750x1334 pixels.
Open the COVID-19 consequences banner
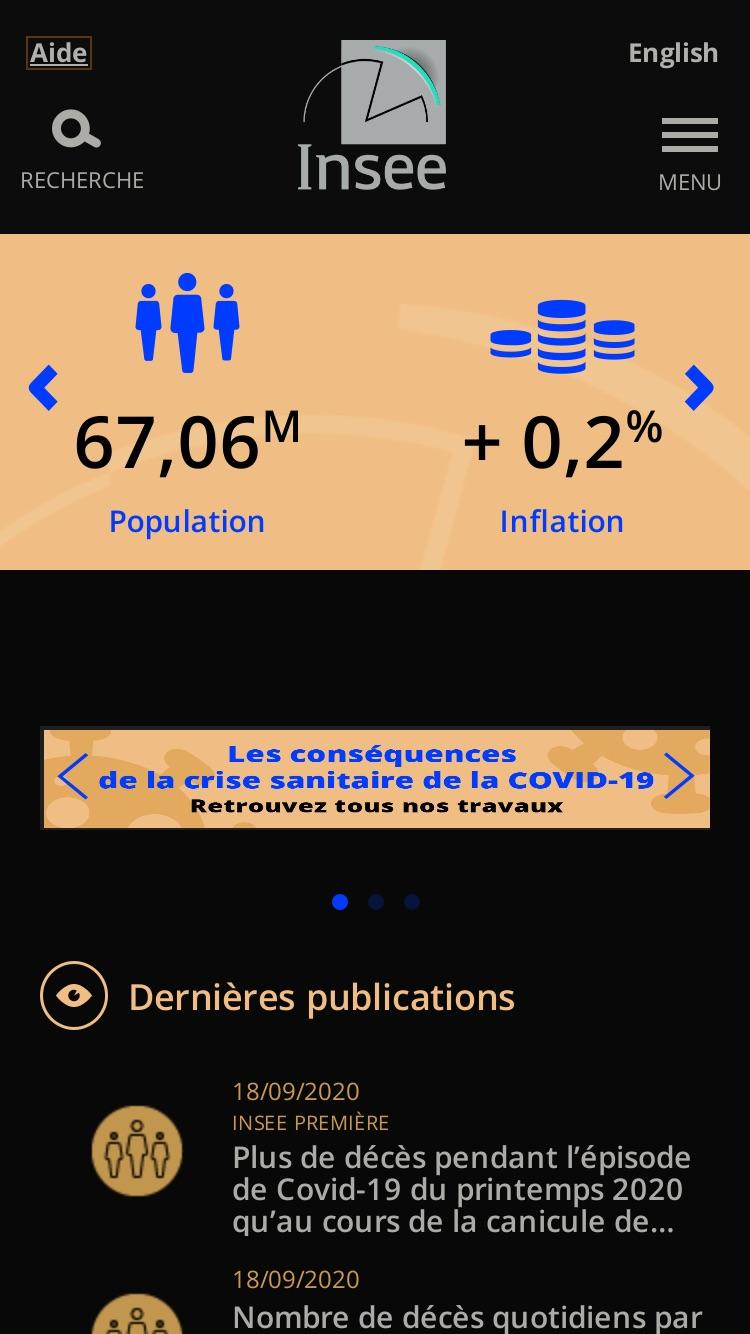[375, 779]
